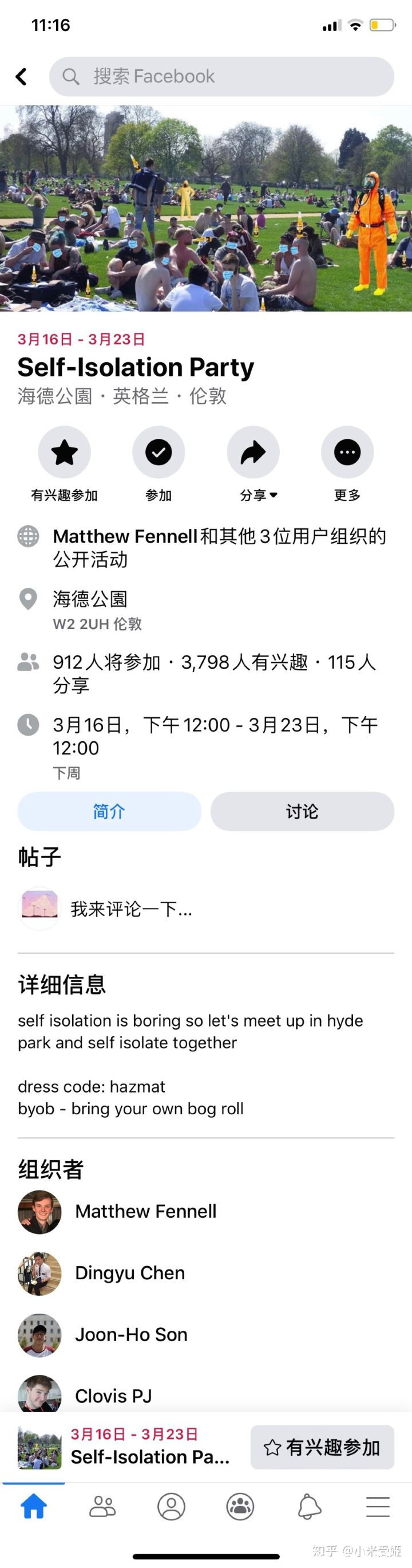The image size is (412, 1568).
Task: Open organizer Matthew Fennell's profile
Action: [145, 1211]
